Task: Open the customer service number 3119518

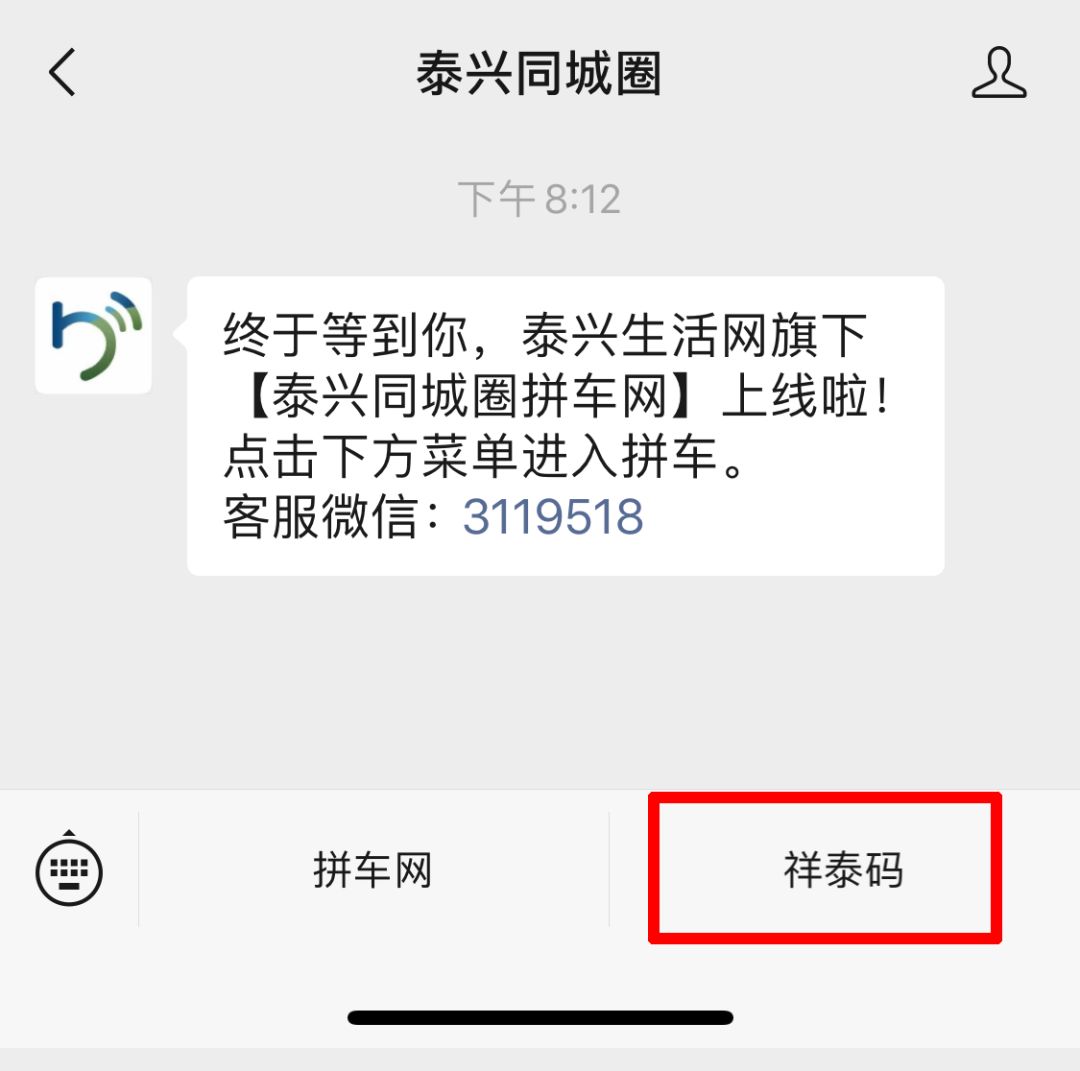Action: pyautogui.click(x=552, y=518)
